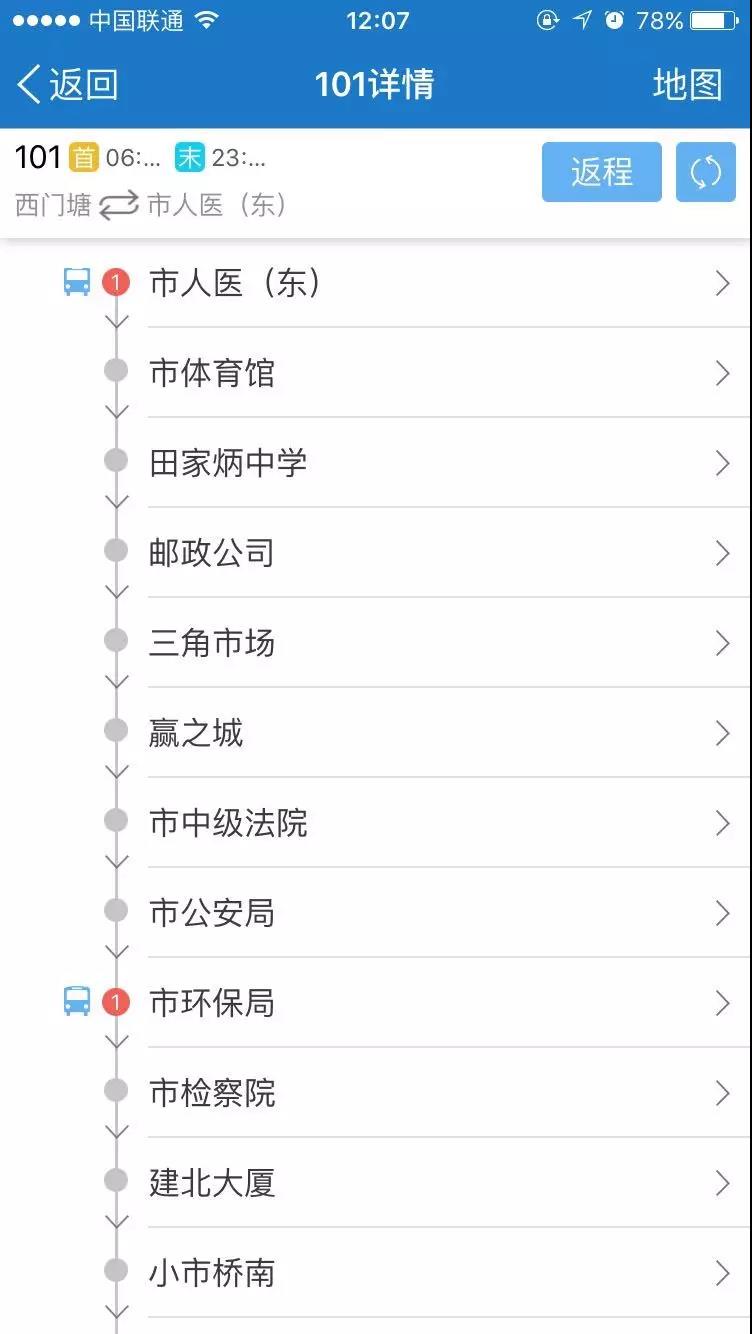Refresh the bus arrival info
The width and height of the screenshot is (752, 1334).
(705, 172)
